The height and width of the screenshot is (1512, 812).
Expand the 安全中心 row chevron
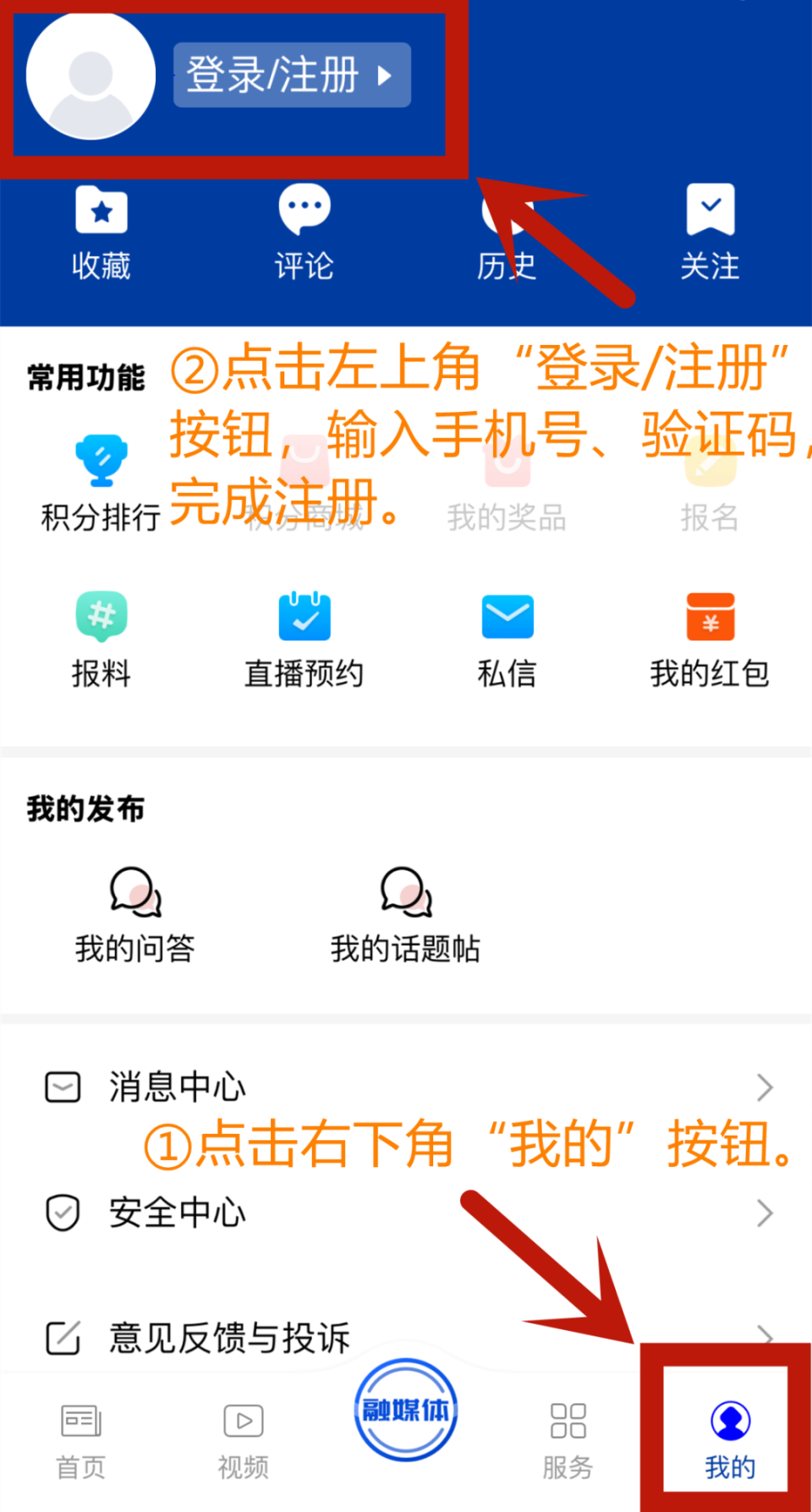point(764,1213)
